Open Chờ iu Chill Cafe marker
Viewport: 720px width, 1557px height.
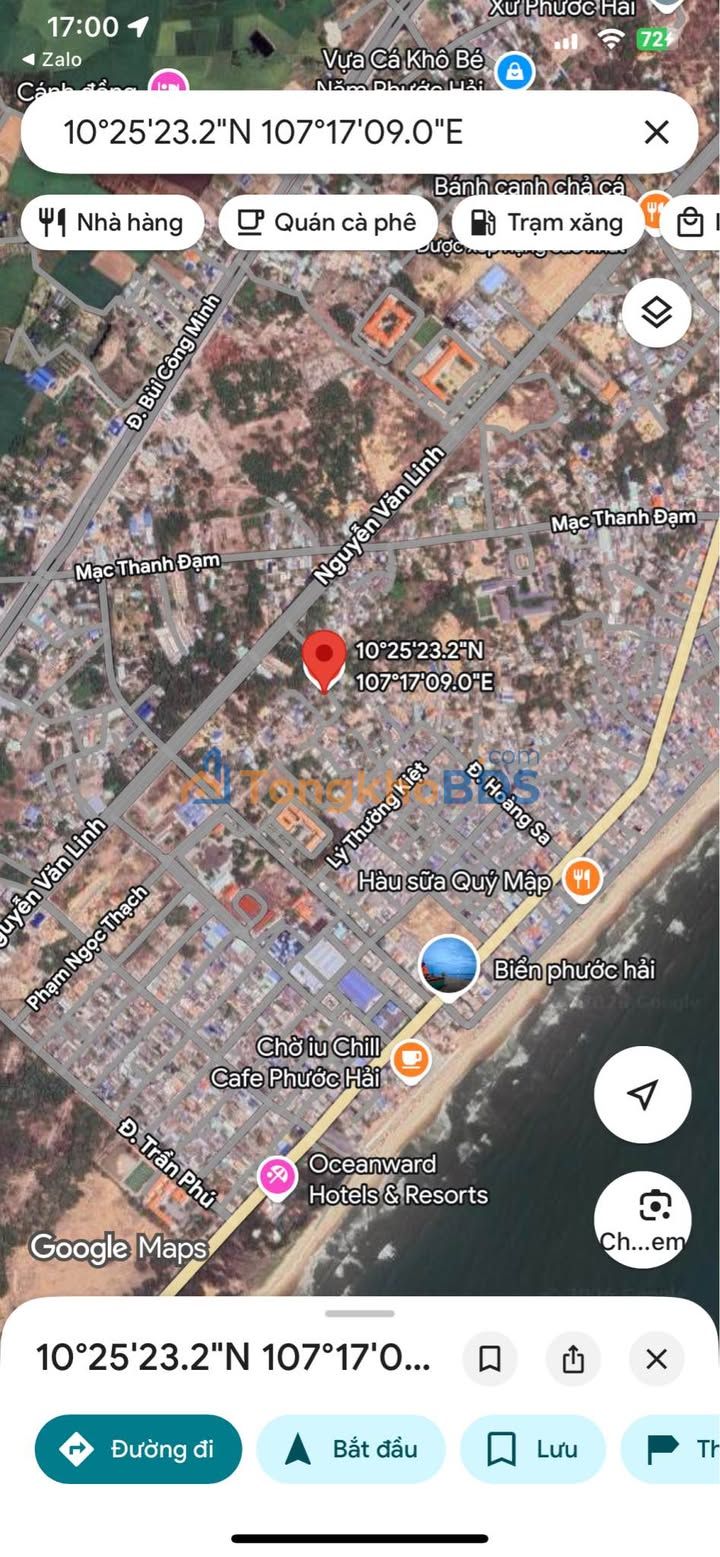point(410,1060)
